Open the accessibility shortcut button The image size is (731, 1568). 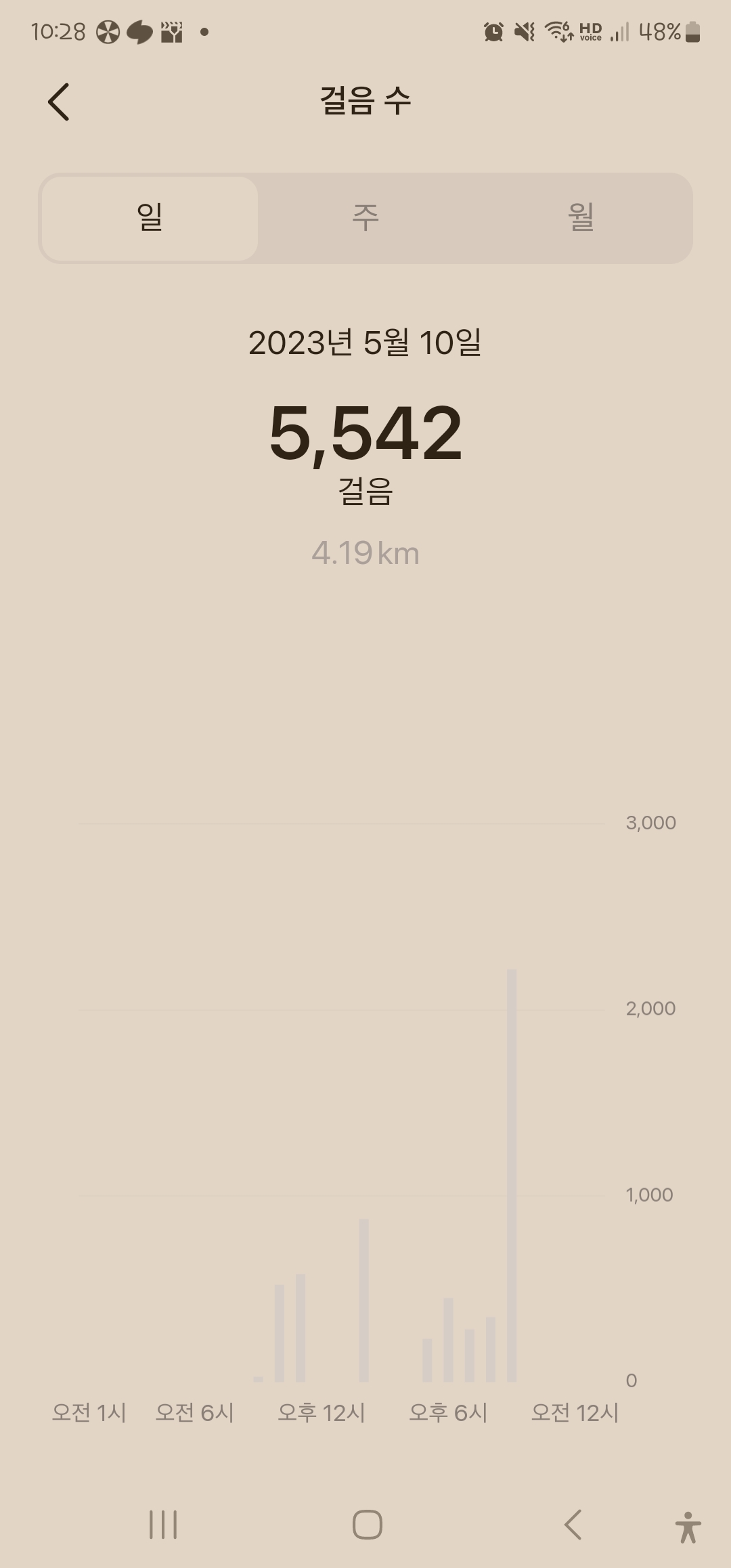click(x=688, y=1527)
